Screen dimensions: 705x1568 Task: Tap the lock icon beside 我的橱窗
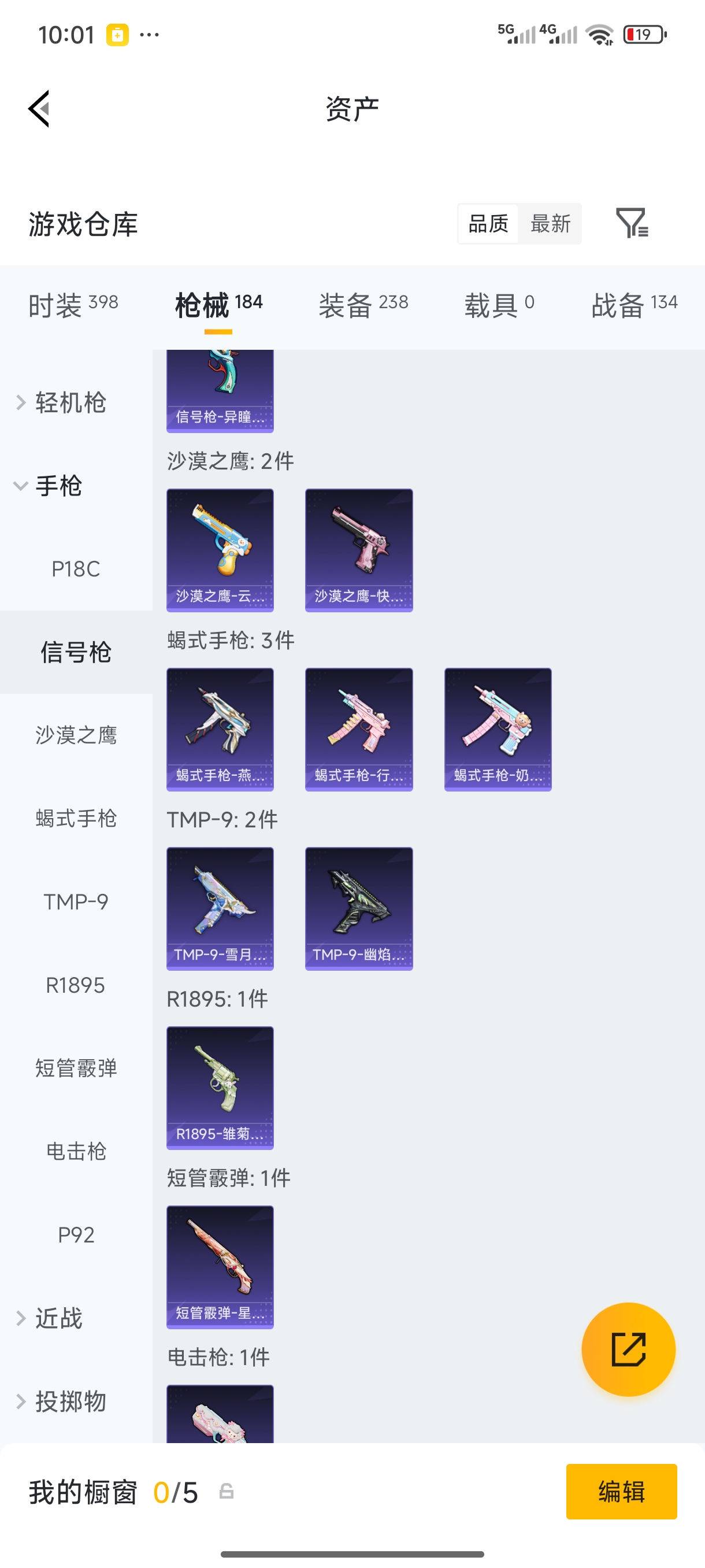point(228,1491)
